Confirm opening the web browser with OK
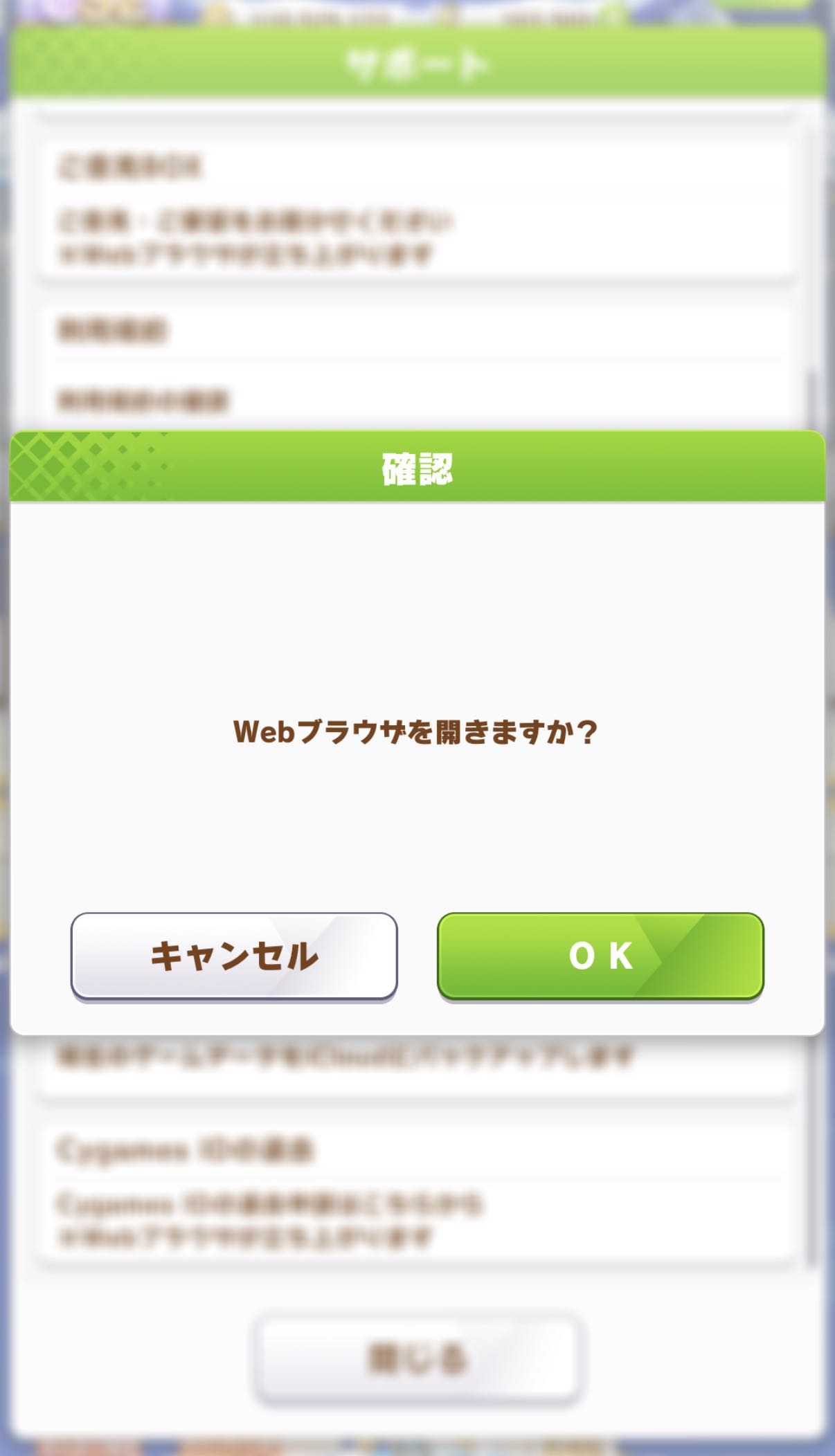Image resolution: width=835 pixels, height=1456 pixels. 600,956
